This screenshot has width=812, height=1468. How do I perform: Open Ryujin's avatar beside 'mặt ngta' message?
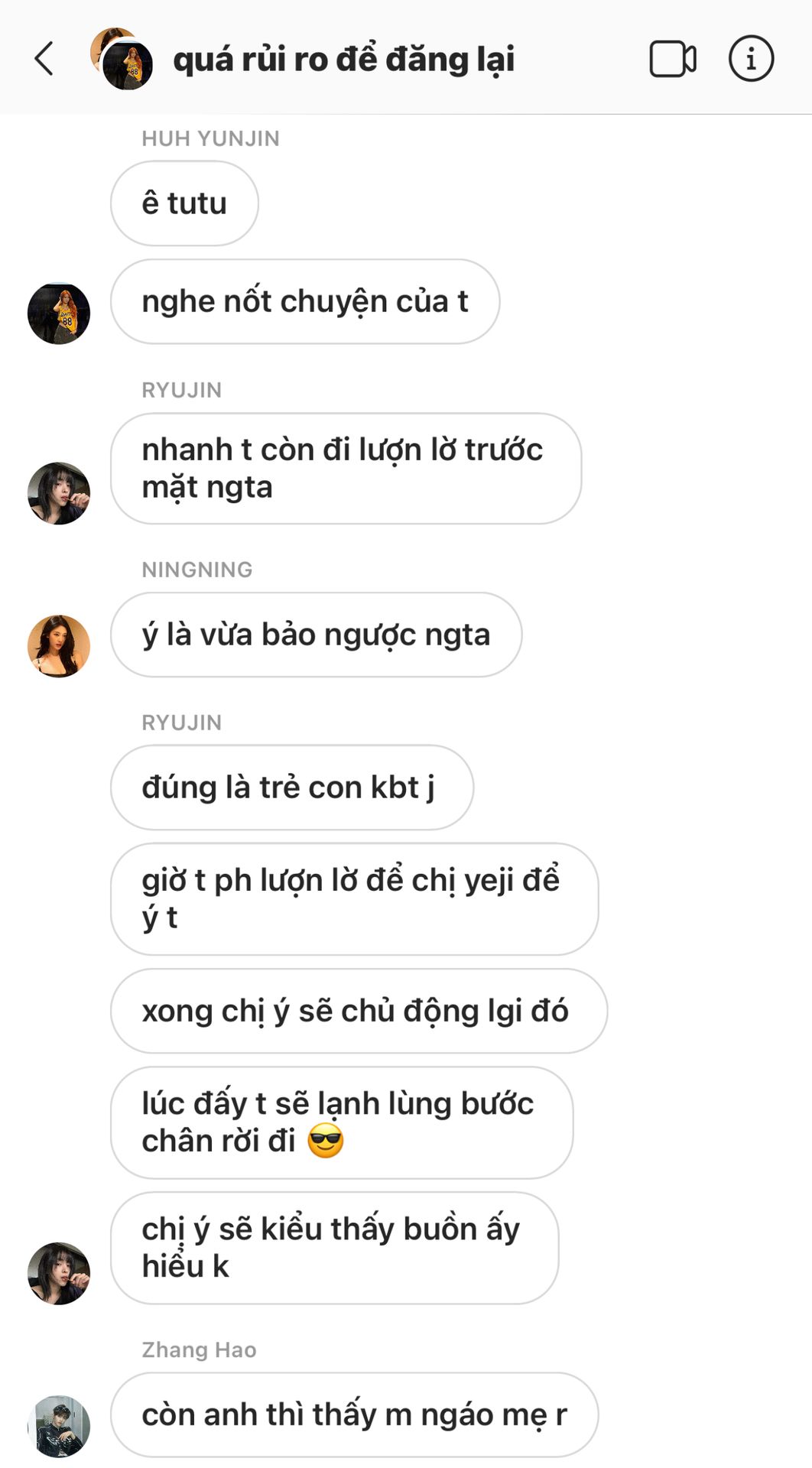click(x=59, y=493)
